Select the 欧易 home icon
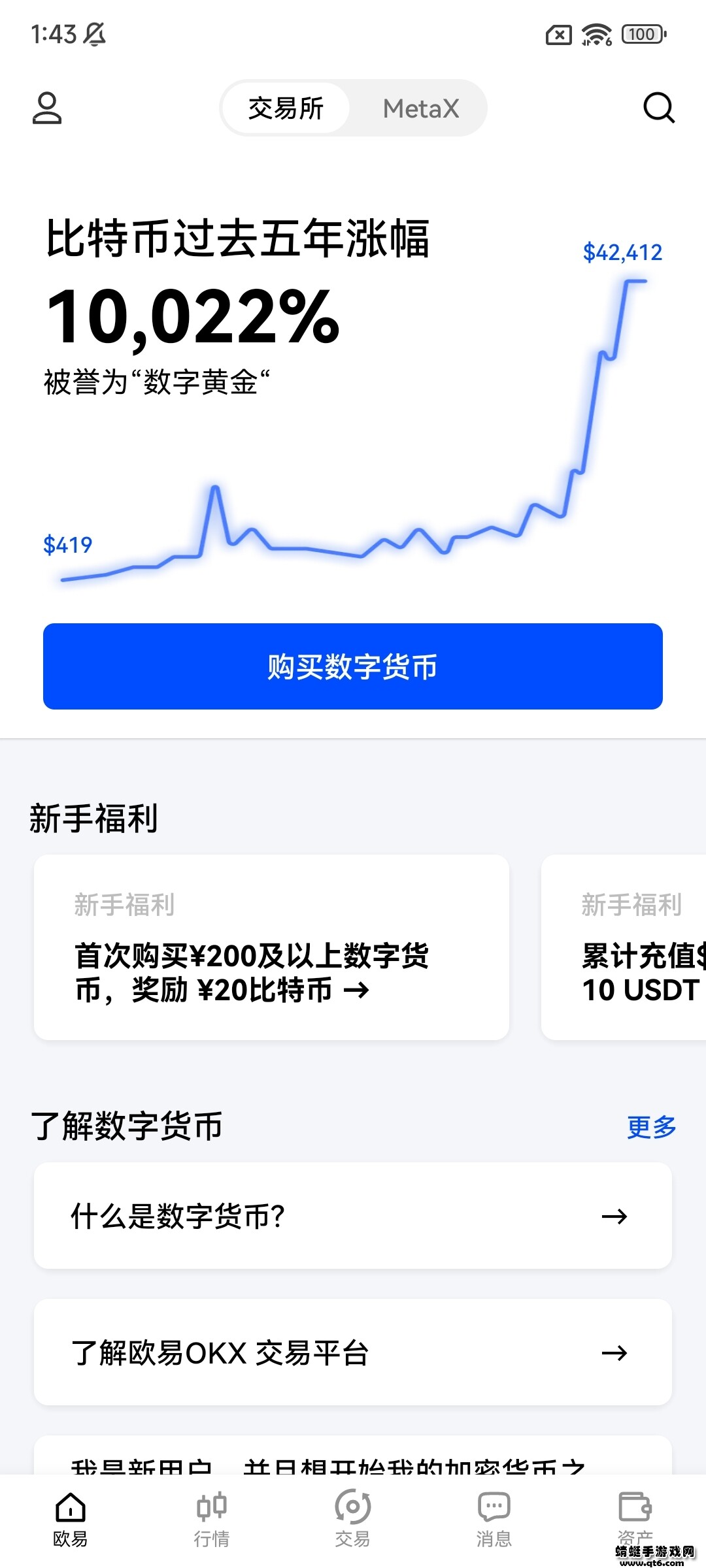Image resolution: width=706 pixels, height=1568 pixels. [71, 1516]
